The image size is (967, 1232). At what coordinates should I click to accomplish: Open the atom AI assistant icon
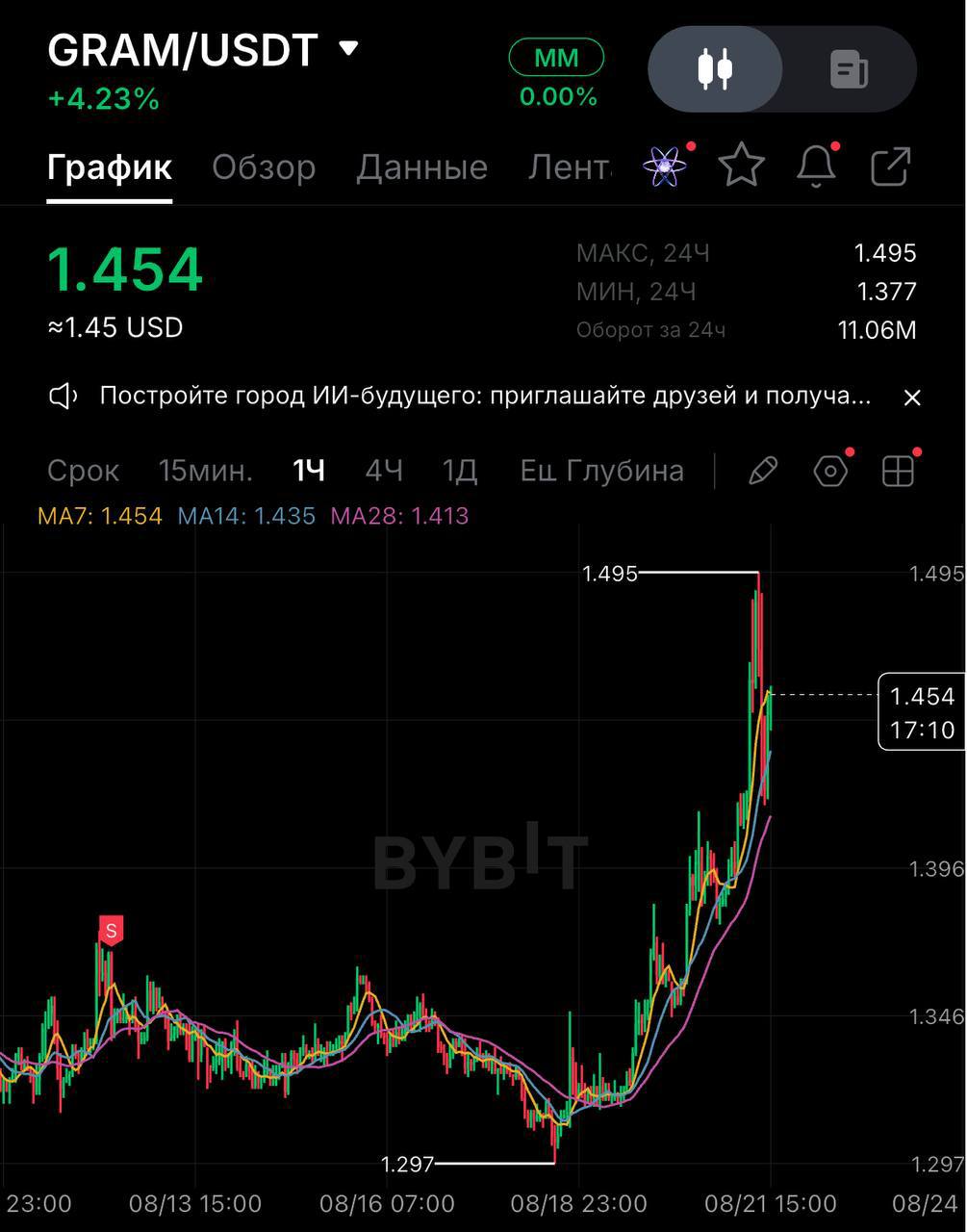(666, 167)
